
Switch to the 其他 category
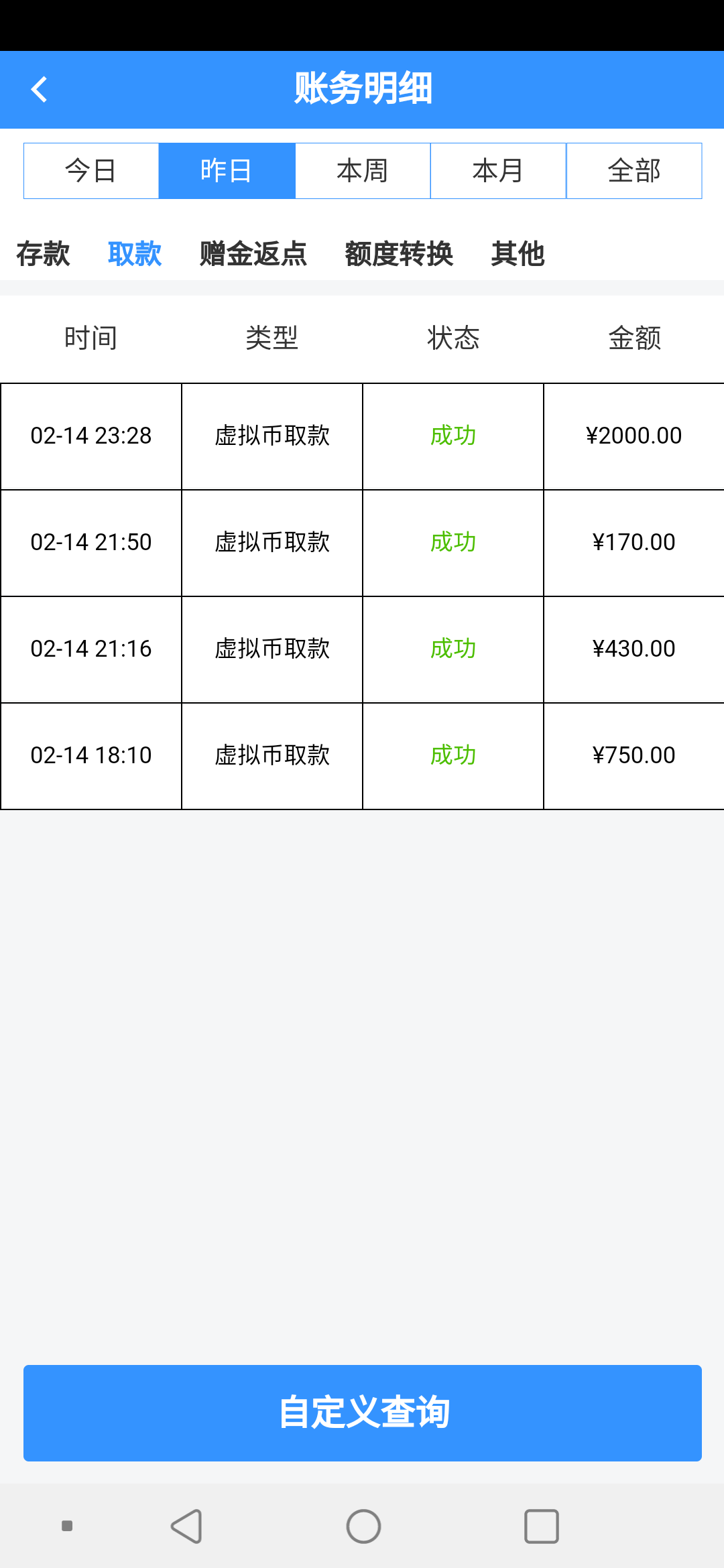[x=518, y=254]
